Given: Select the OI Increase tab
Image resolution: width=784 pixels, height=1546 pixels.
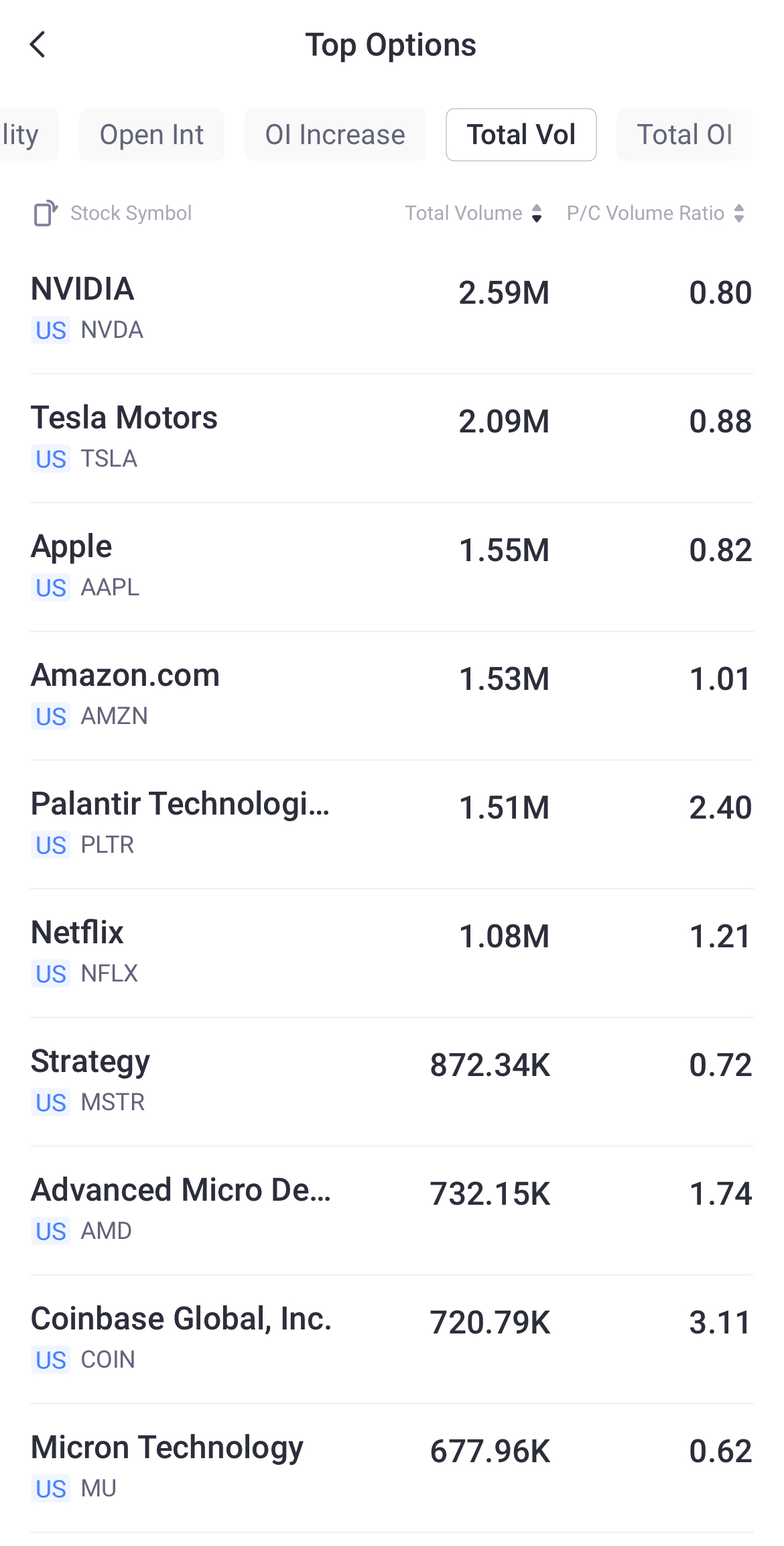Looking at the screenshot, I should [x=335, y=134].
